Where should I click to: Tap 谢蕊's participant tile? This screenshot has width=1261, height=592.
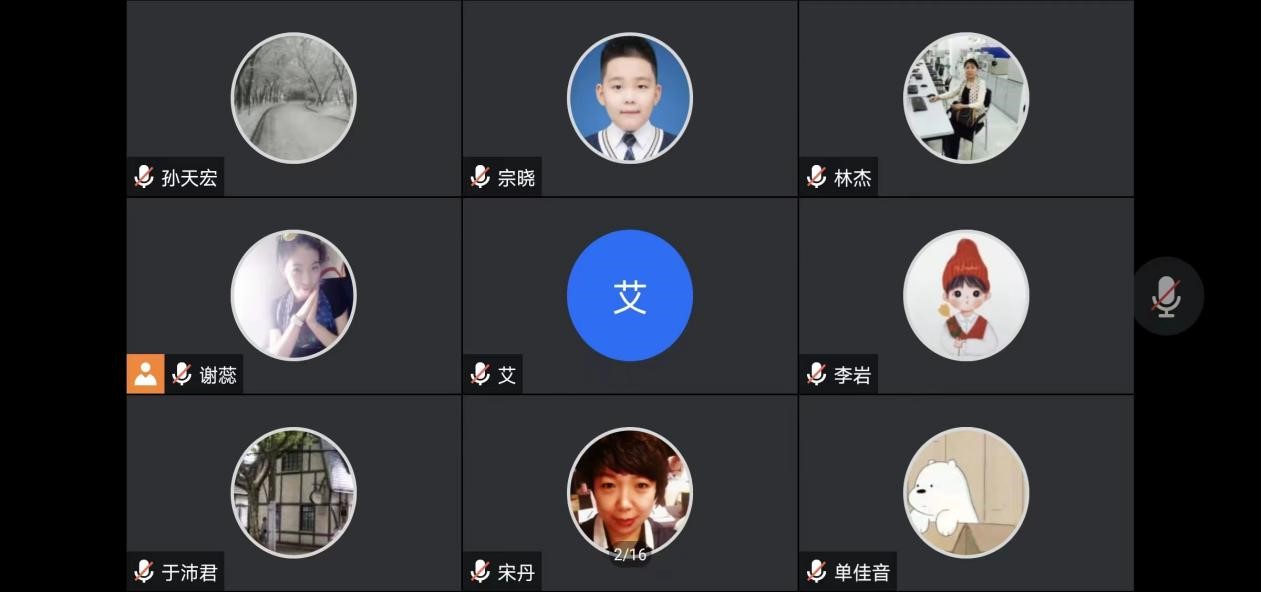tap(293, 295)
